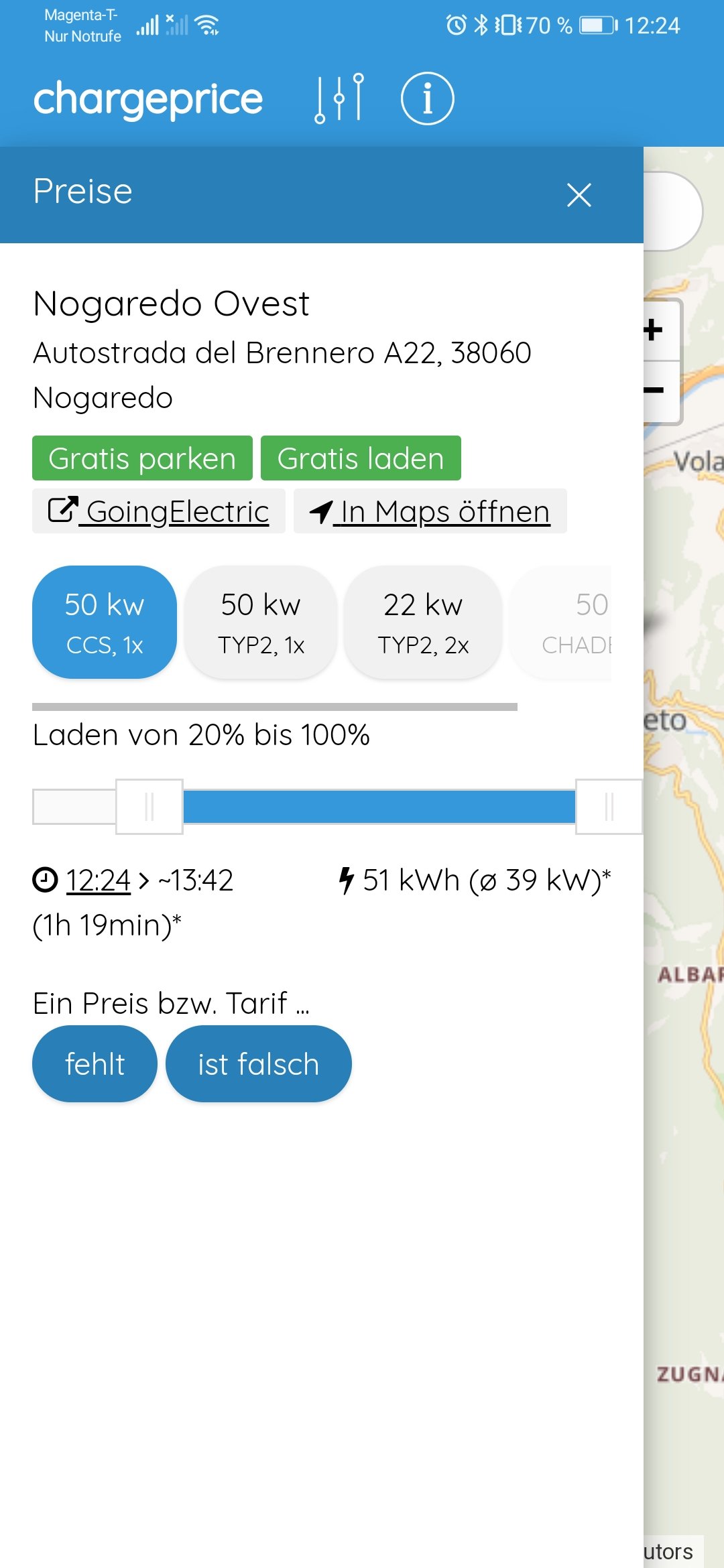Tap the start charge level slider handle
The height and width of the screenshot is (1568, 724).
click(149, 806)
